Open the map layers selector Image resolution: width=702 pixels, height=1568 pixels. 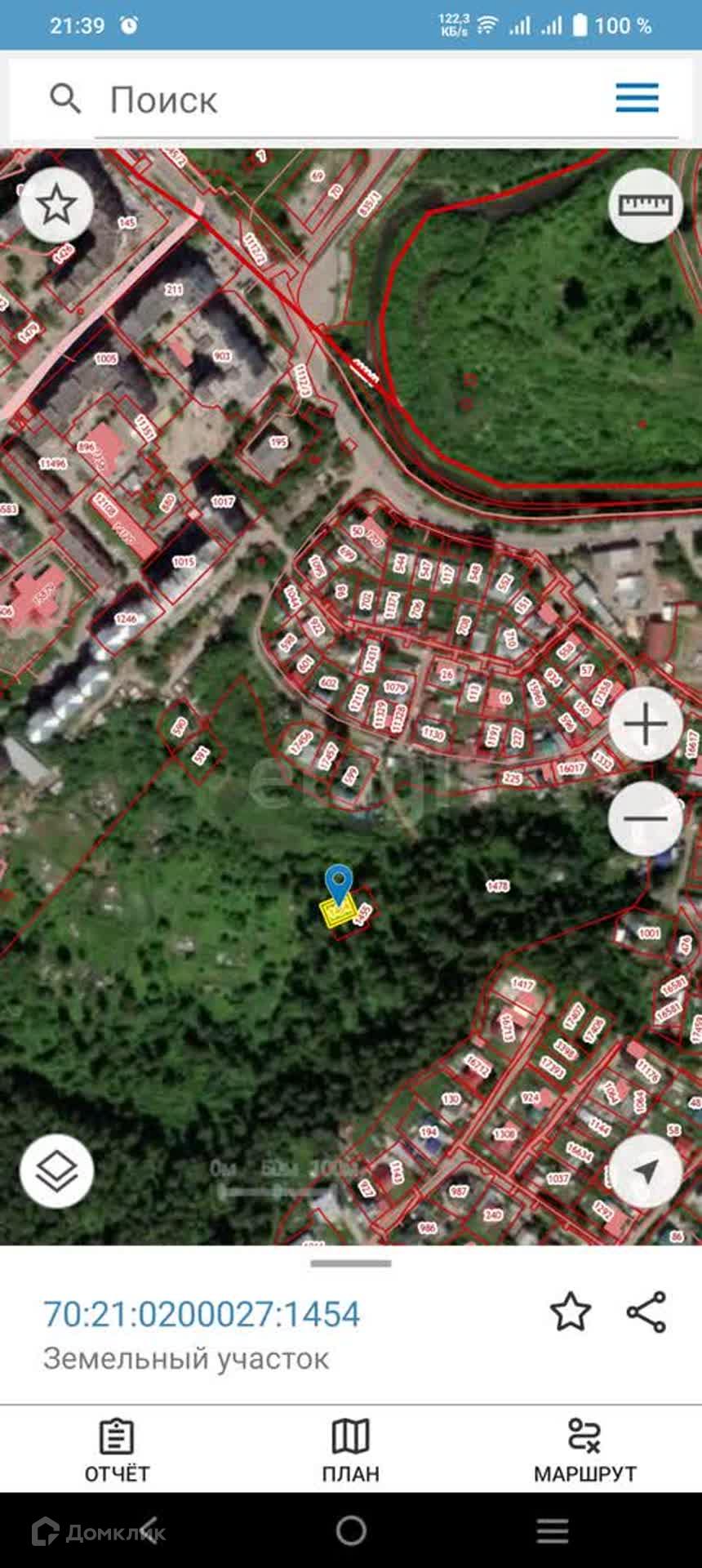click(x=57, y=1171)
